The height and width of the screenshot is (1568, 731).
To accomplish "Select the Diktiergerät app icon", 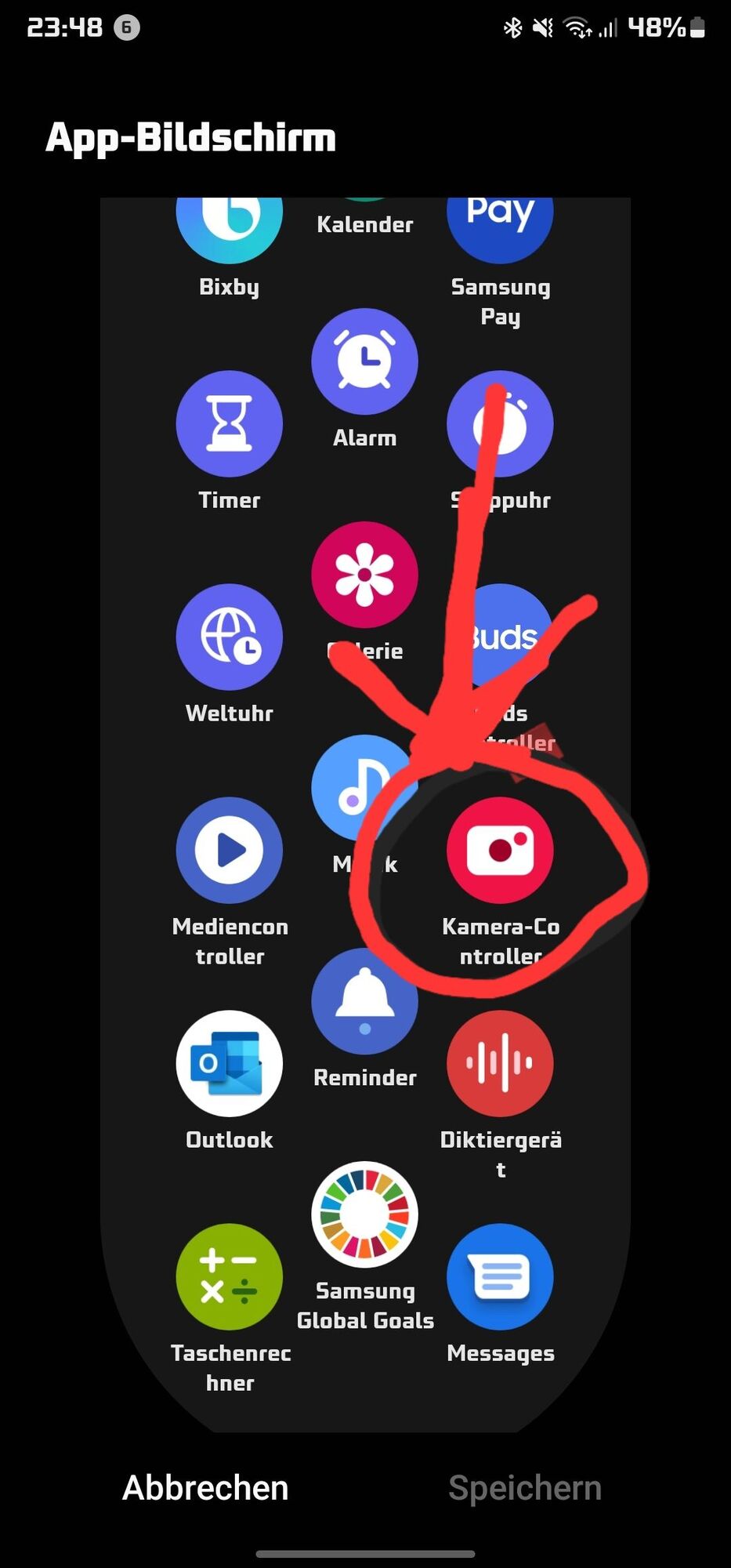I will [500, 1064].
